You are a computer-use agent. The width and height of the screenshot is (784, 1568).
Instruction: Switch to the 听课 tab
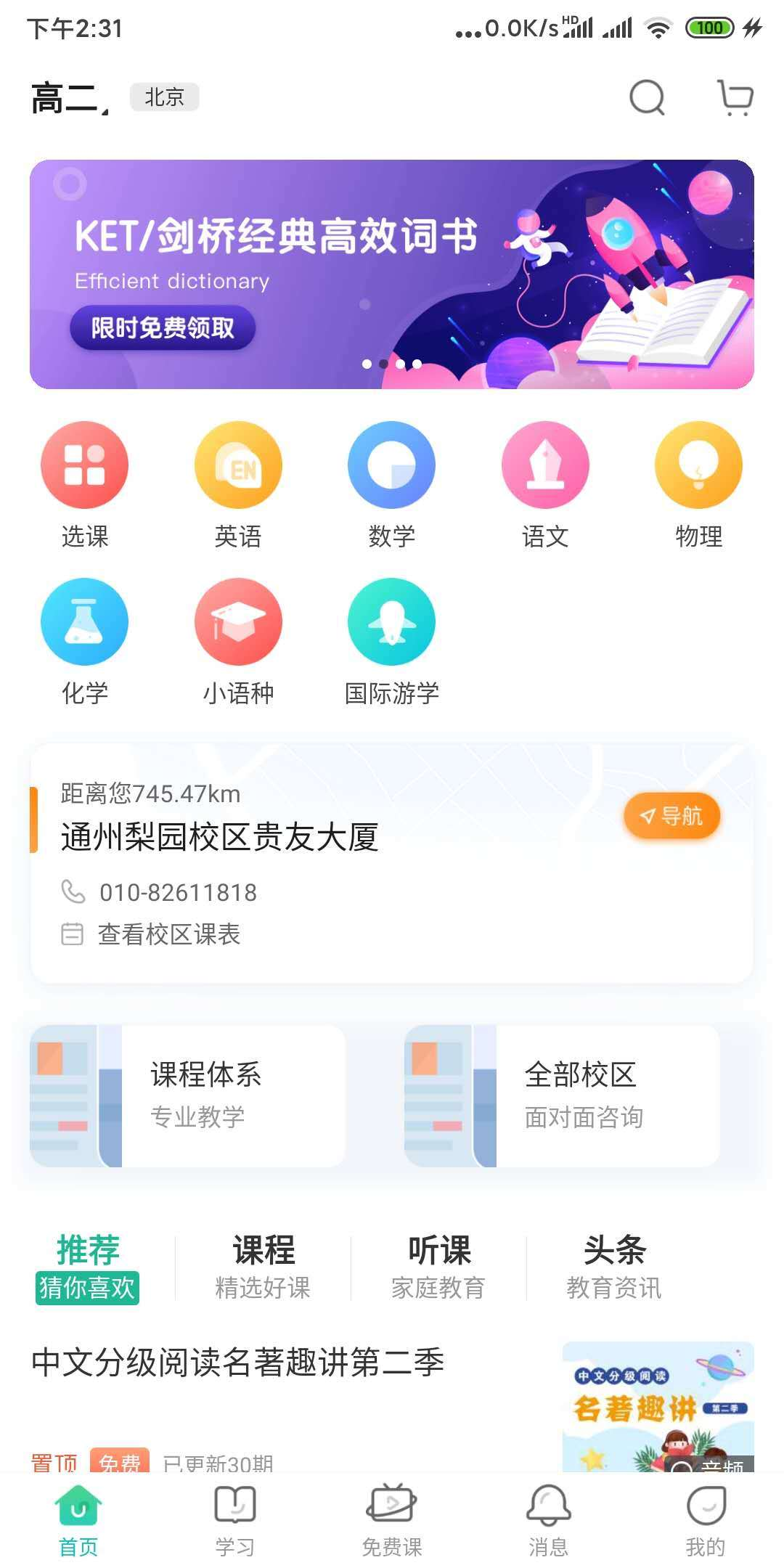[x=438, y=1267]
